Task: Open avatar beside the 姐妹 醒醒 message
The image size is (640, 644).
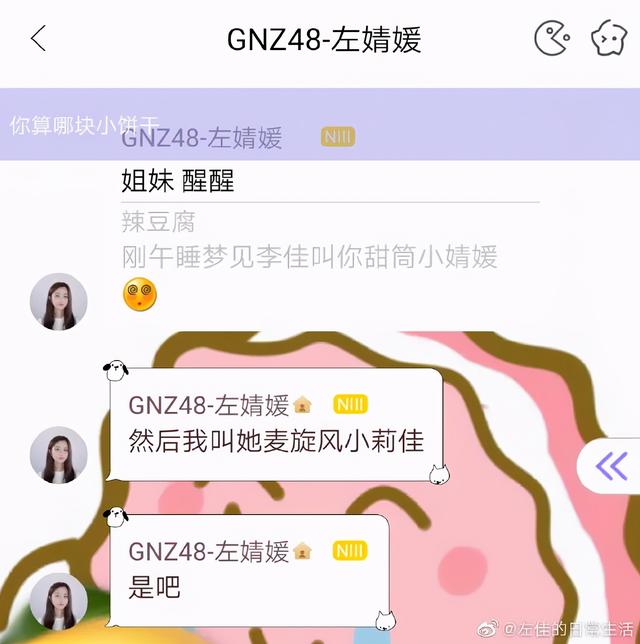Action: [x=58, y=301]
